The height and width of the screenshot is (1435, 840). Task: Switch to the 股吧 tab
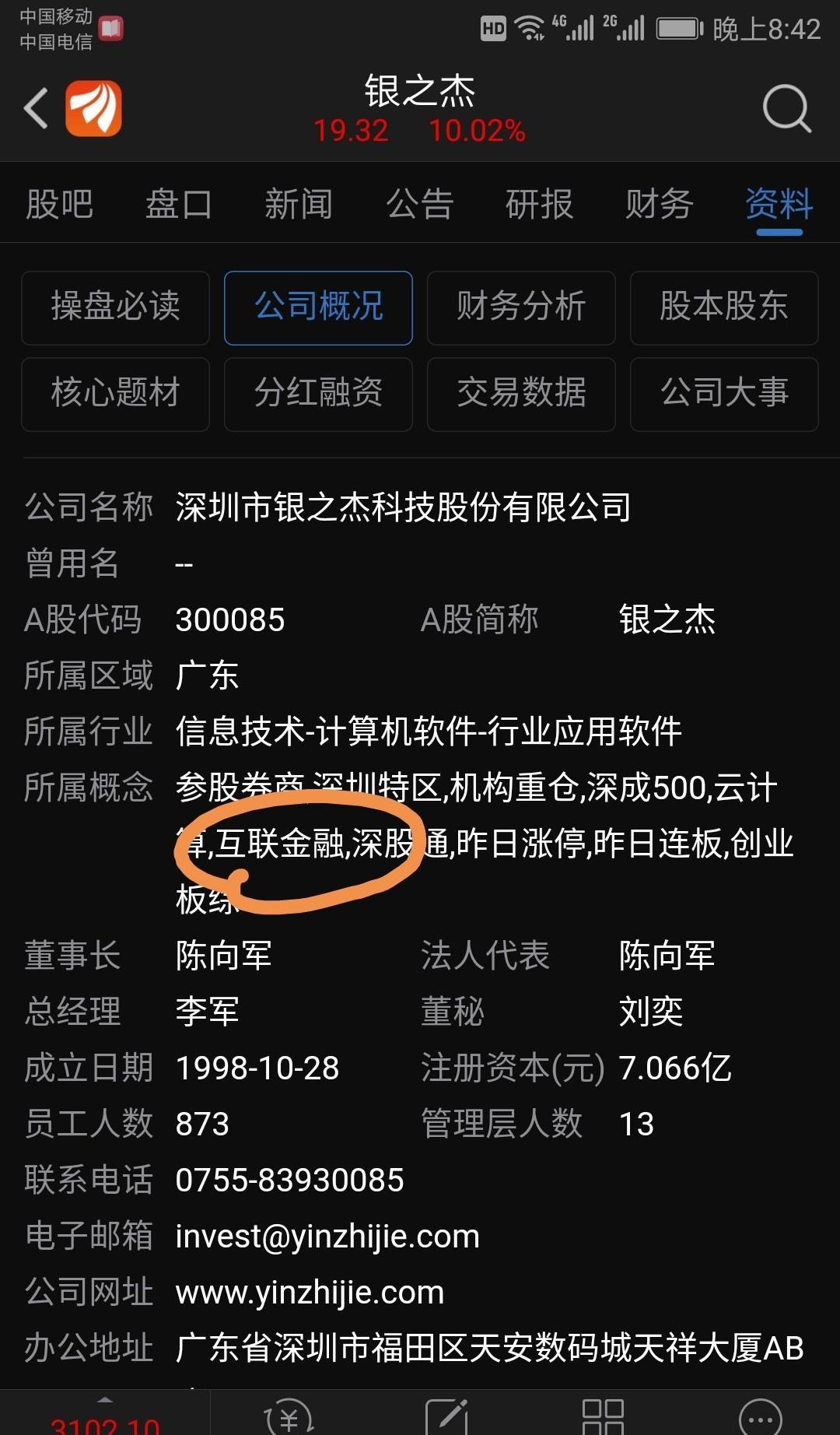60,205
